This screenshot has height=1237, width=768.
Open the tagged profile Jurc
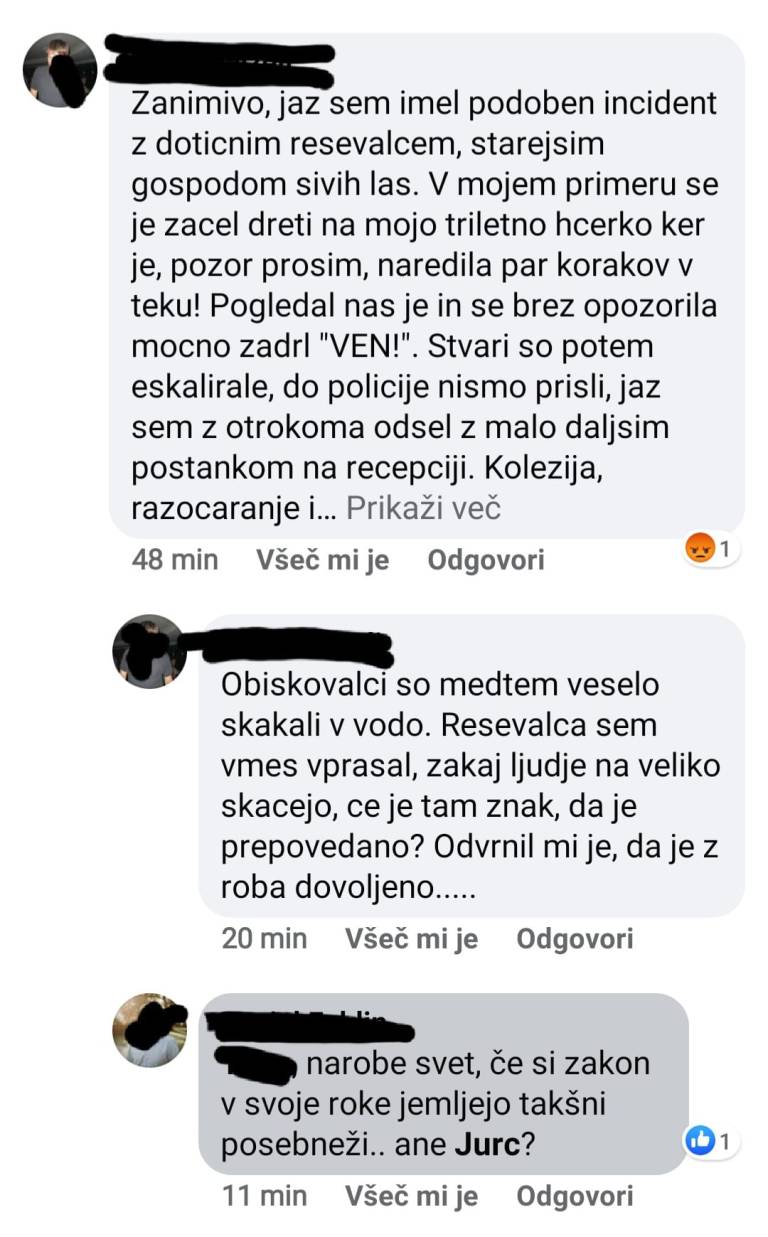(x=488, y=1144)
